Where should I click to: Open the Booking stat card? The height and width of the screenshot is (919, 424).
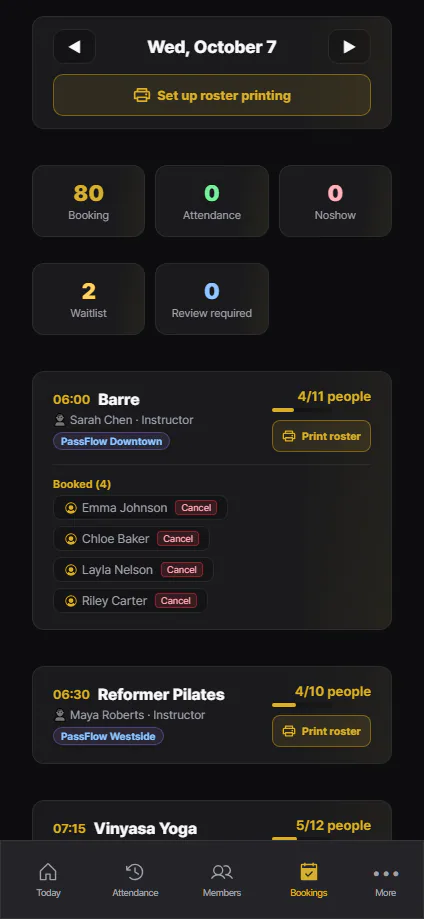coord(89,201)
